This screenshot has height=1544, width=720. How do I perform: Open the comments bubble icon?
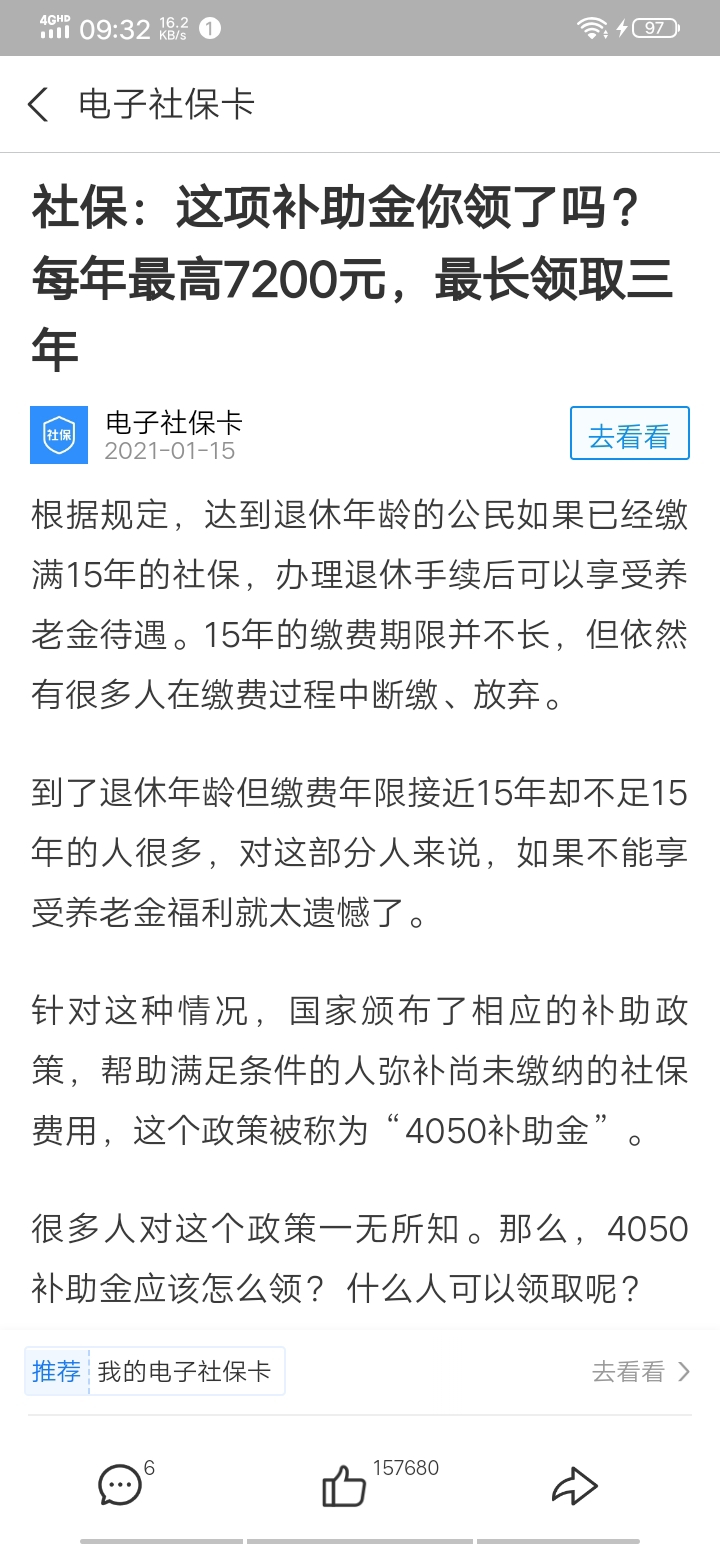pyautogui.click(x=120, y=1485)
